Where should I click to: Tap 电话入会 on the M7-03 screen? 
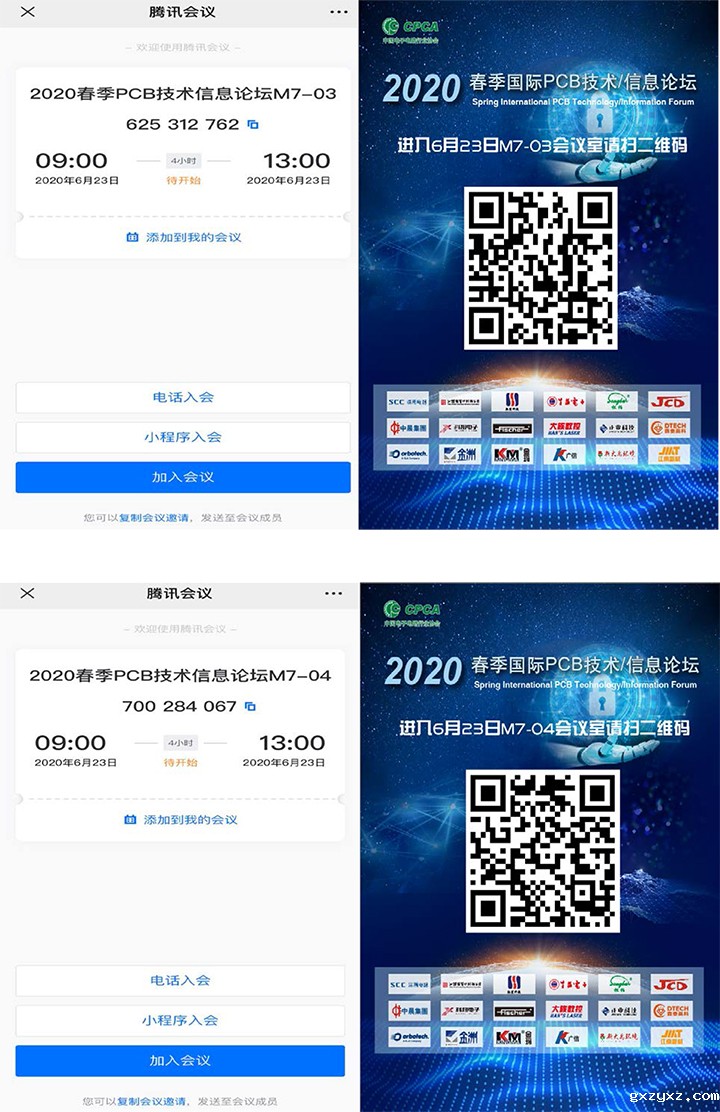pos(182,397)
